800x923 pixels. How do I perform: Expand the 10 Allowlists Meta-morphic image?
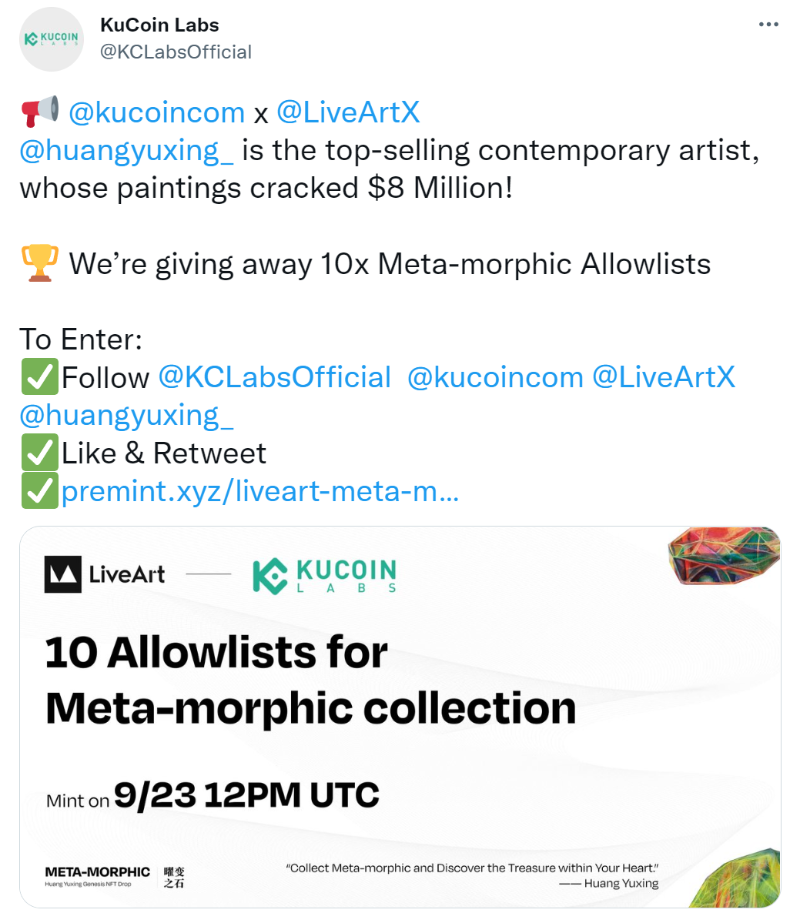click(x=400, y=716)
